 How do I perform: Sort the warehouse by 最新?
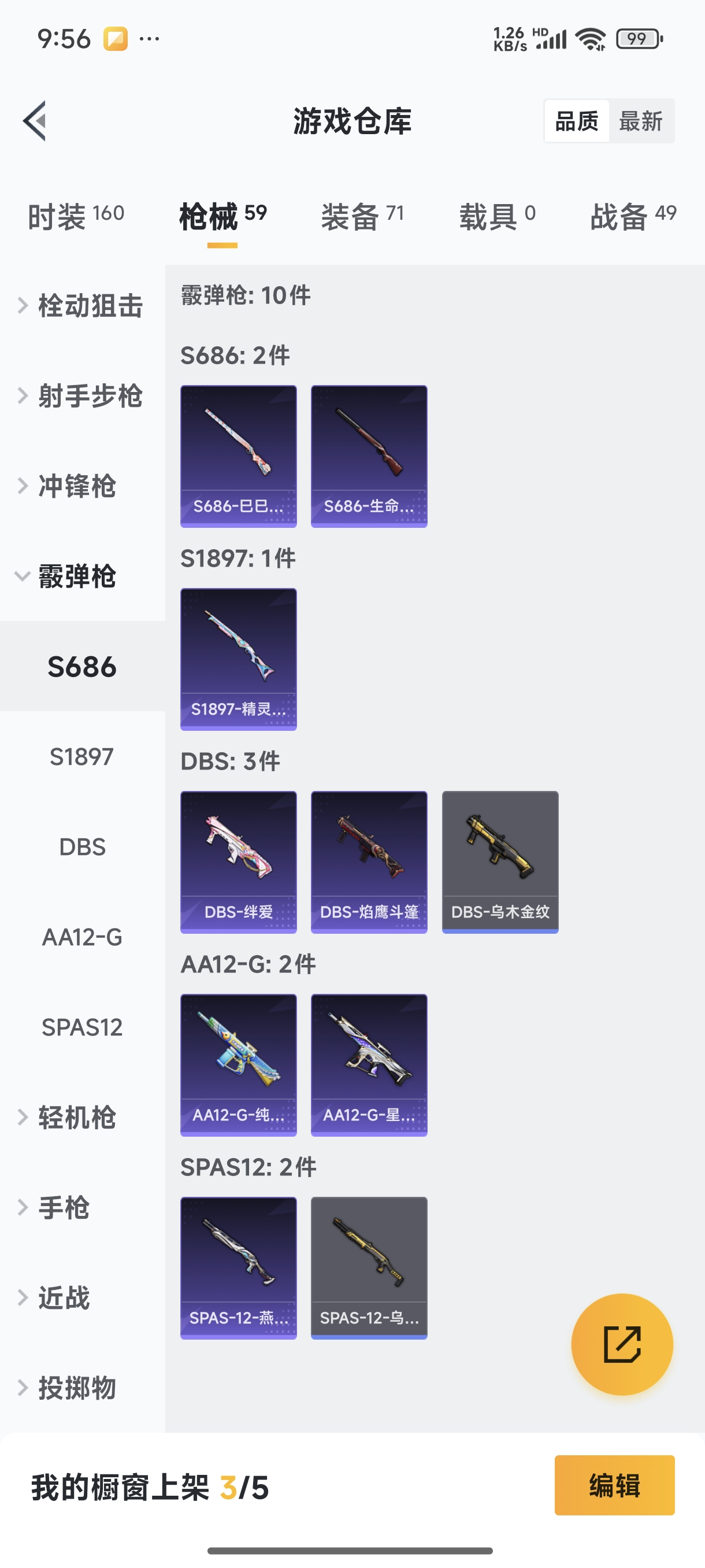[x=640, y=121]
